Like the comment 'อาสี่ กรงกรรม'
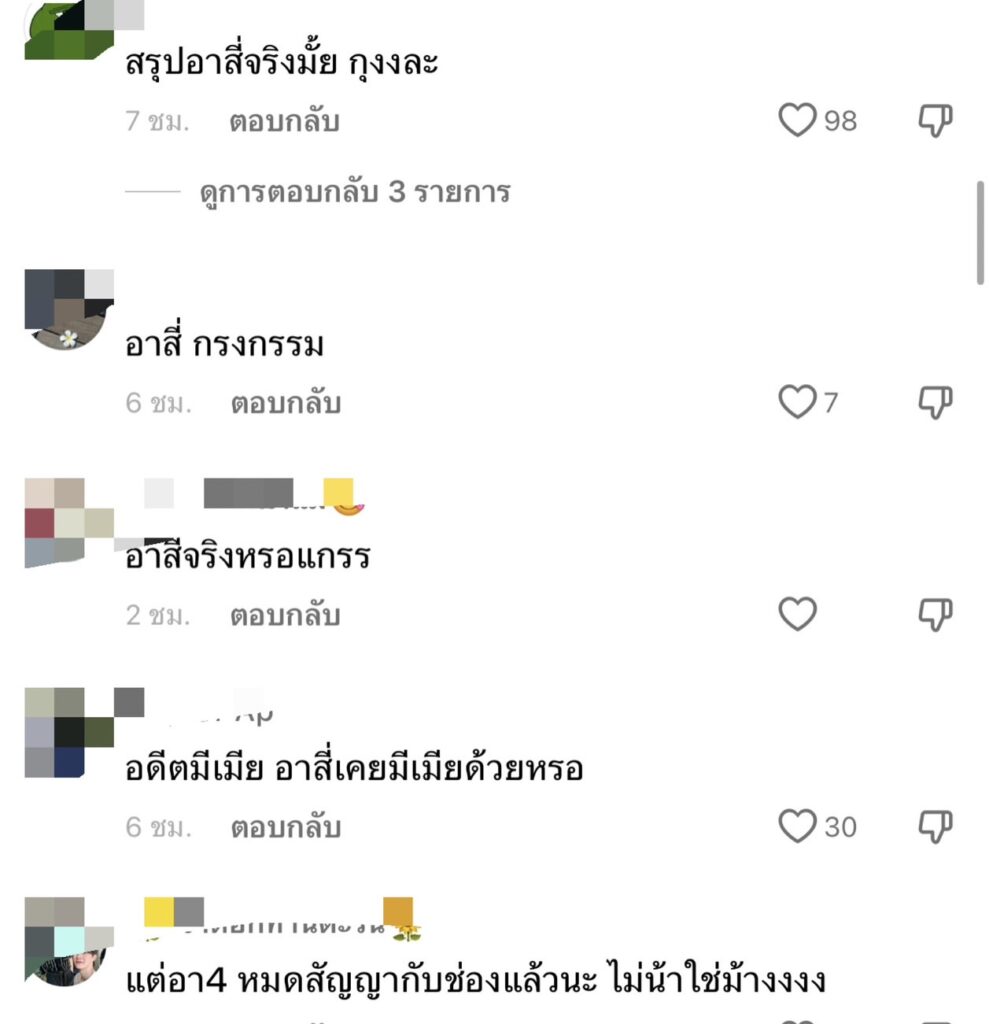The width and height of the screenshot is (989, 1024). pos(797,403)
